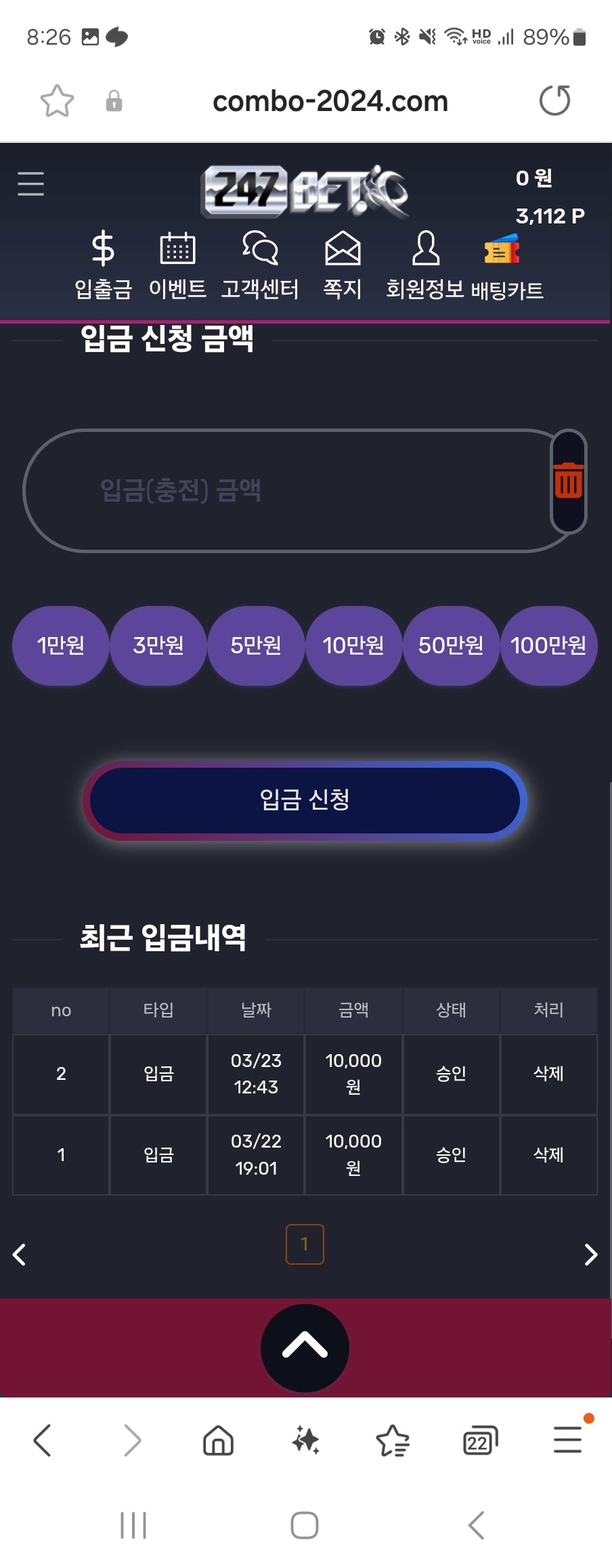The image size is (612, 1568).
Task: Delete the 03/22 19:01 deposit record
Action: [x=548, y=1154]
